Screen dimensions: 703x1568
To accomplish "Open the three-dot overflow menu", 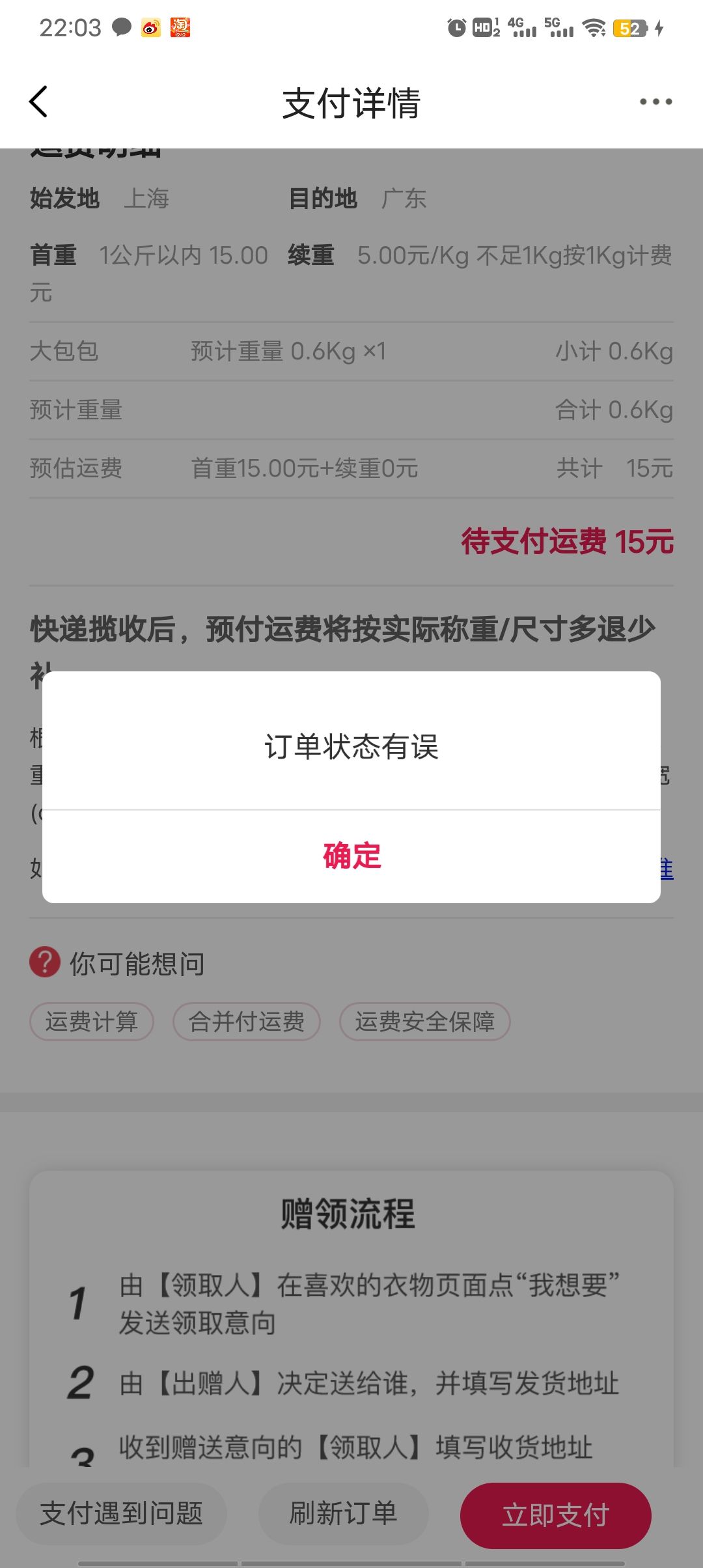I will pyautogui.click(x=655, y=102).
